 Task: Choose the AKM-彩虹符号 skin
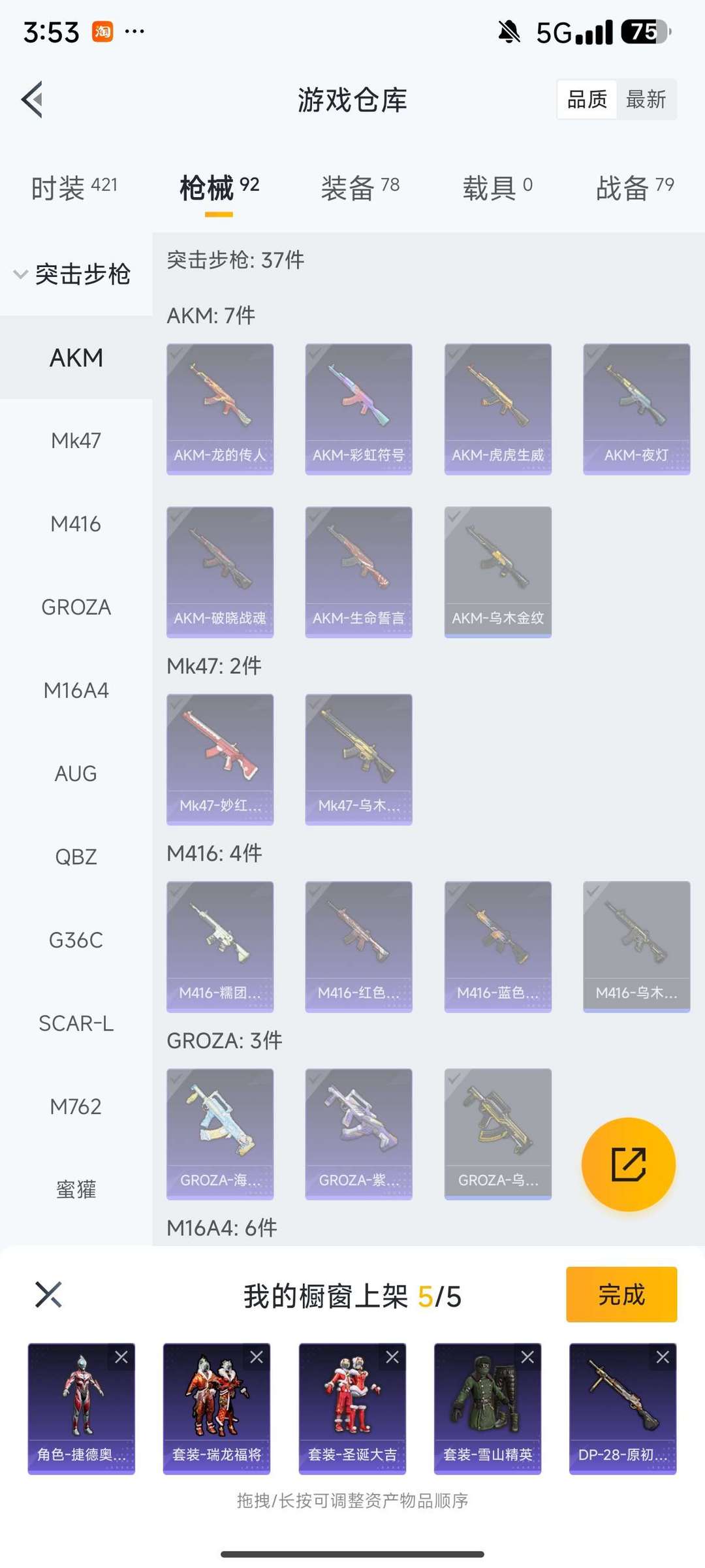(x=358, y=409)
